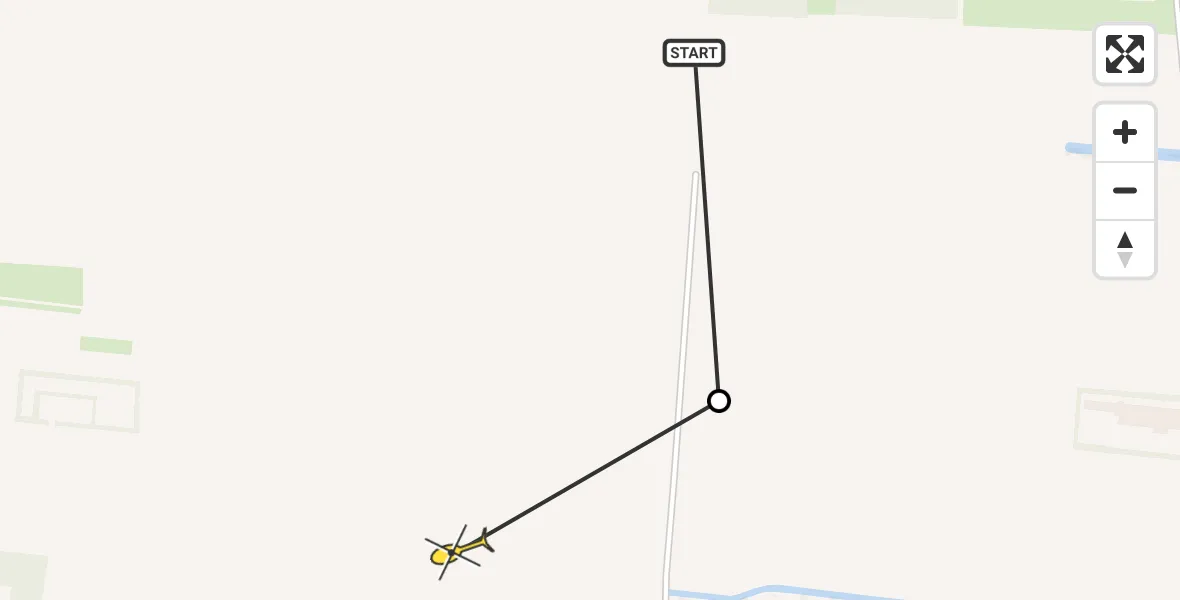
Task: Zoom out of the map
Action: [1124, 190]
